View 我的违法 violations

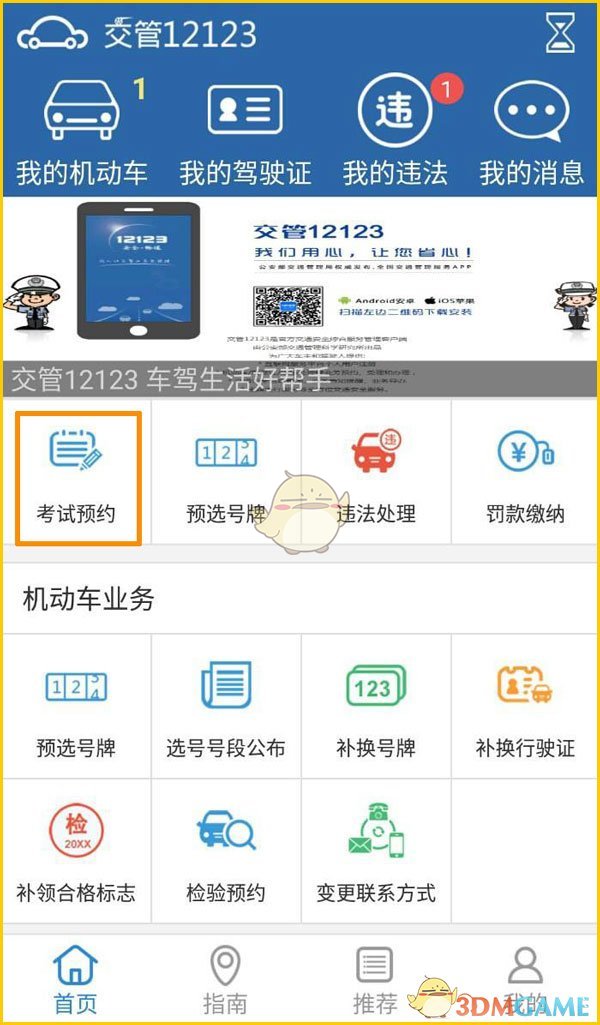(395, 134)
